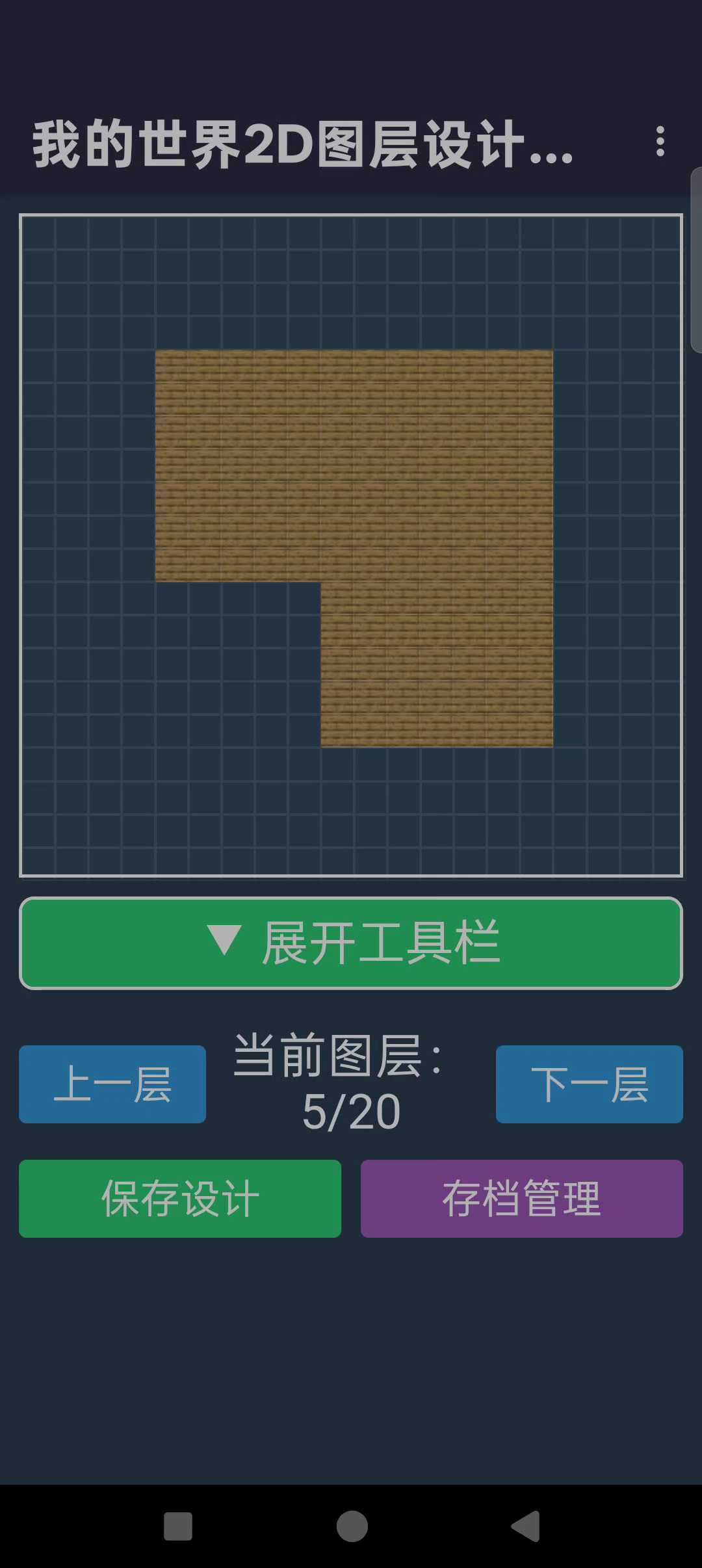Tap the system back button
The width and height of the screenshot is (702, 1568).
[525, 1526]
